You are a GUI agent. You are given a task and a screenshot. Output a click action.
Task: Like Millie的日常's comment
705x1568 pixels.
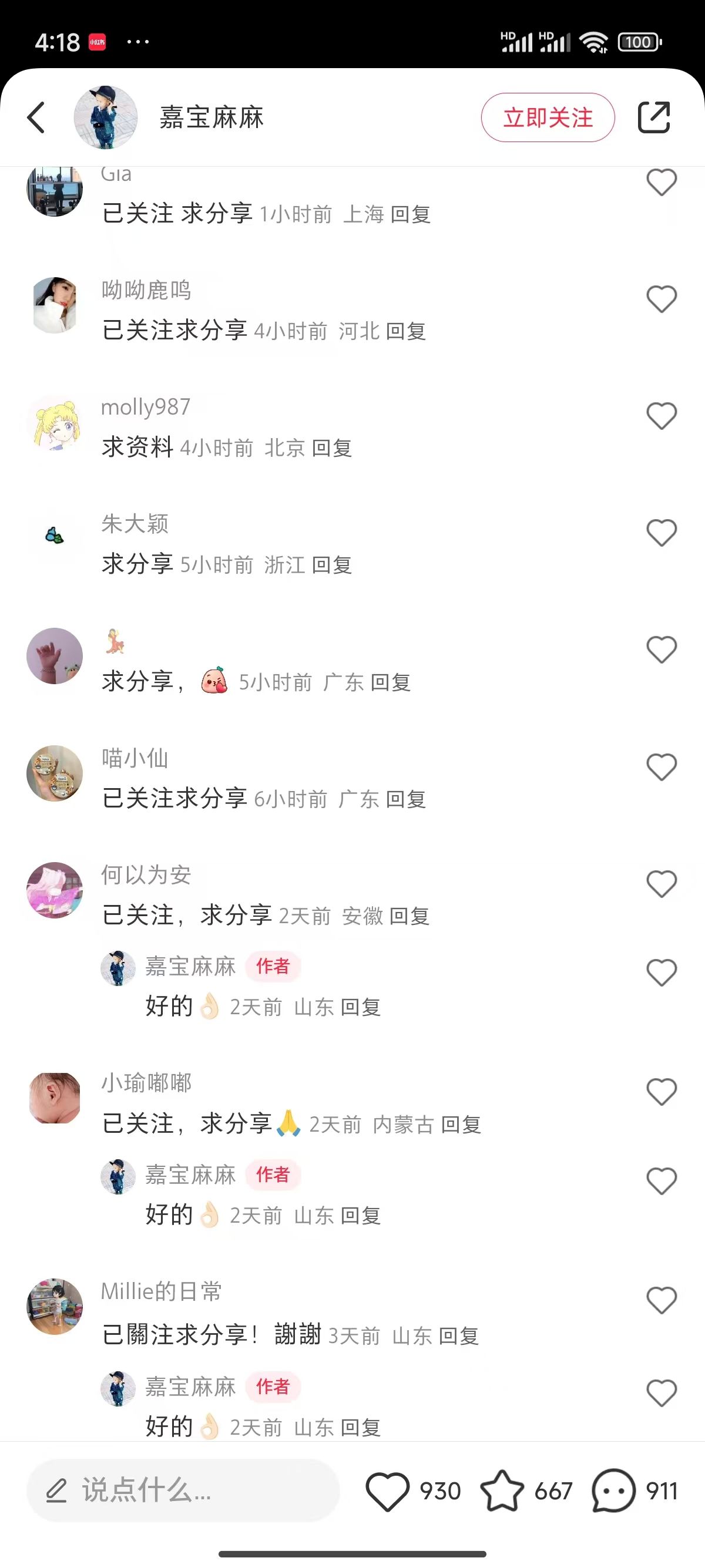tap(661, 1301)
